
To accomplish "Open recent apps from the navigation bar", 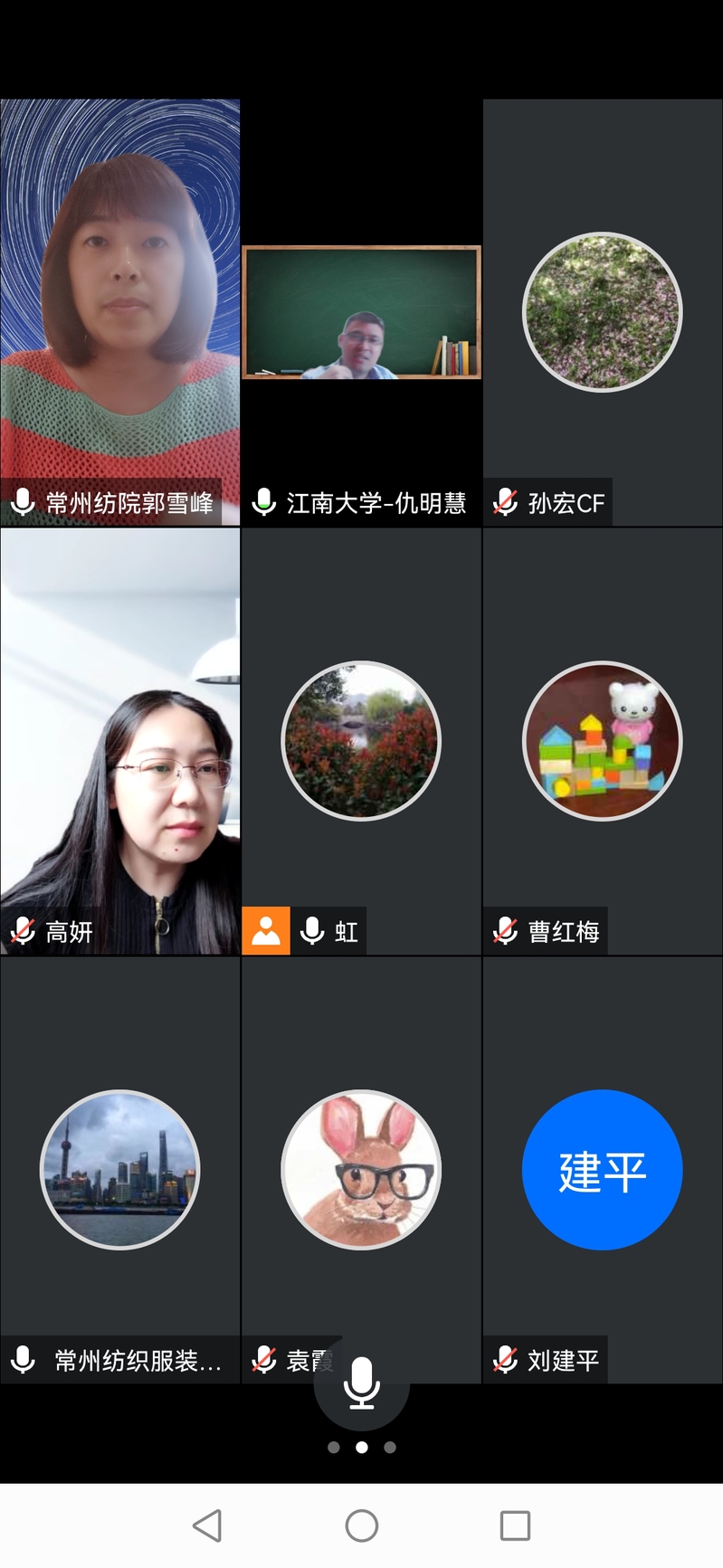I will point(515,1525).
